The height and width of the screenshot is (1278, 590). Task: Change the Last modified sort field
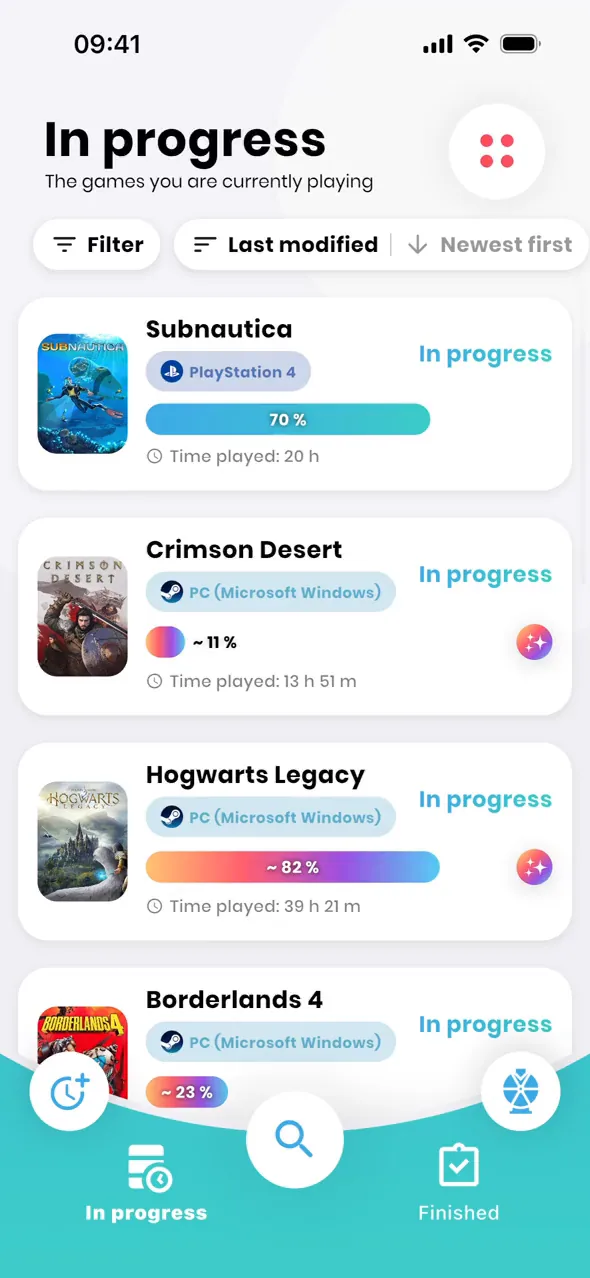285,245
